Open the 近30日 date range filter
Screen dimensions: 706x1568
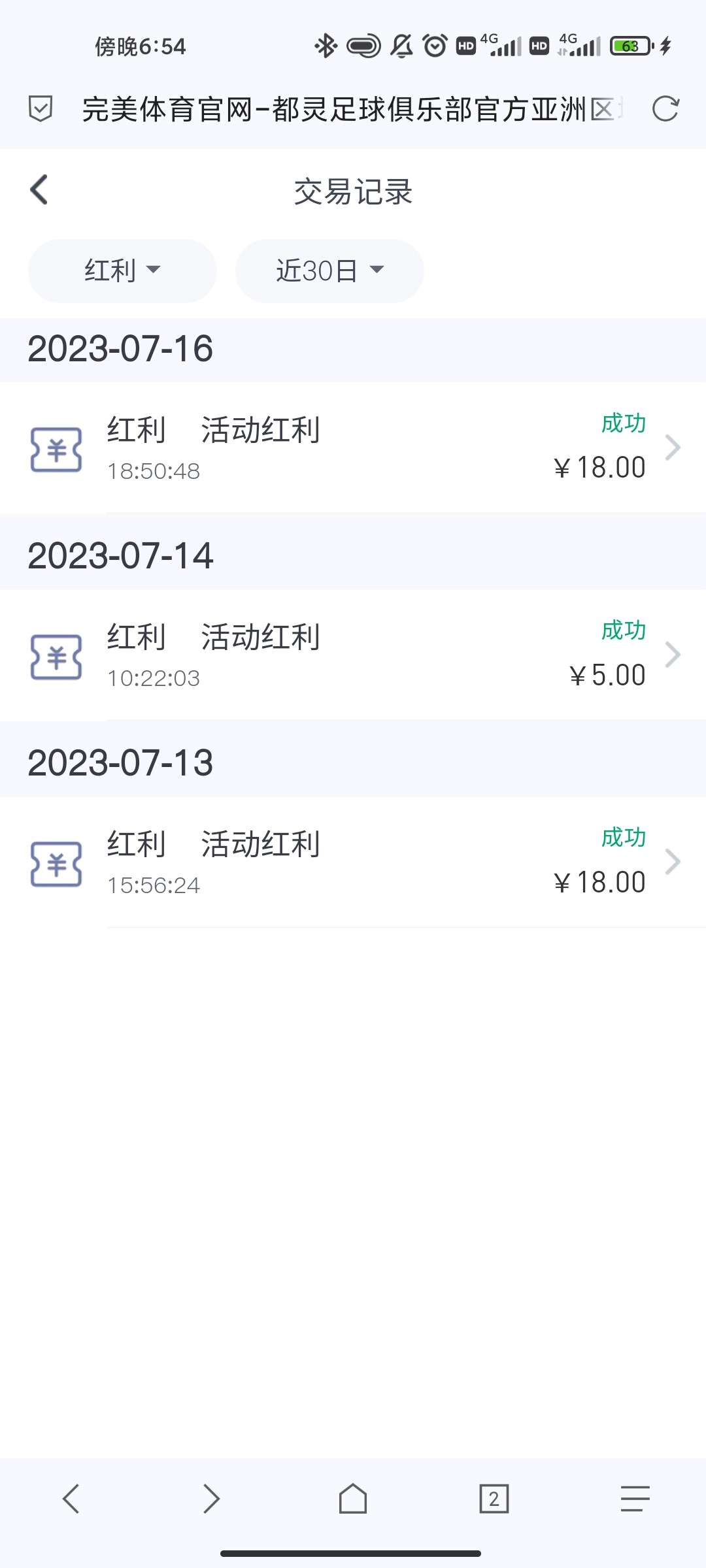329,270
